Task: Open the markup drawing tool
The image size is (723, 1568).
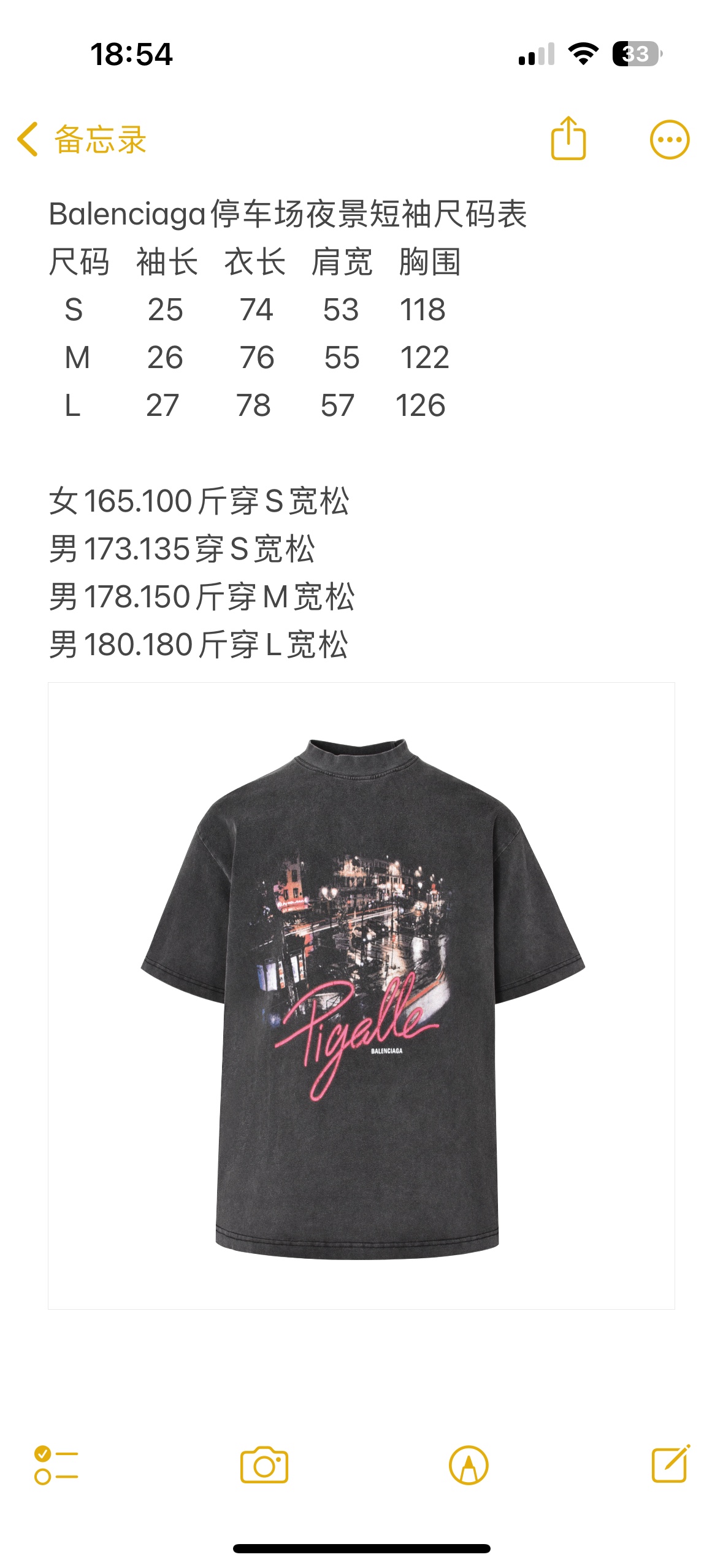Action: coord(469,1466)
